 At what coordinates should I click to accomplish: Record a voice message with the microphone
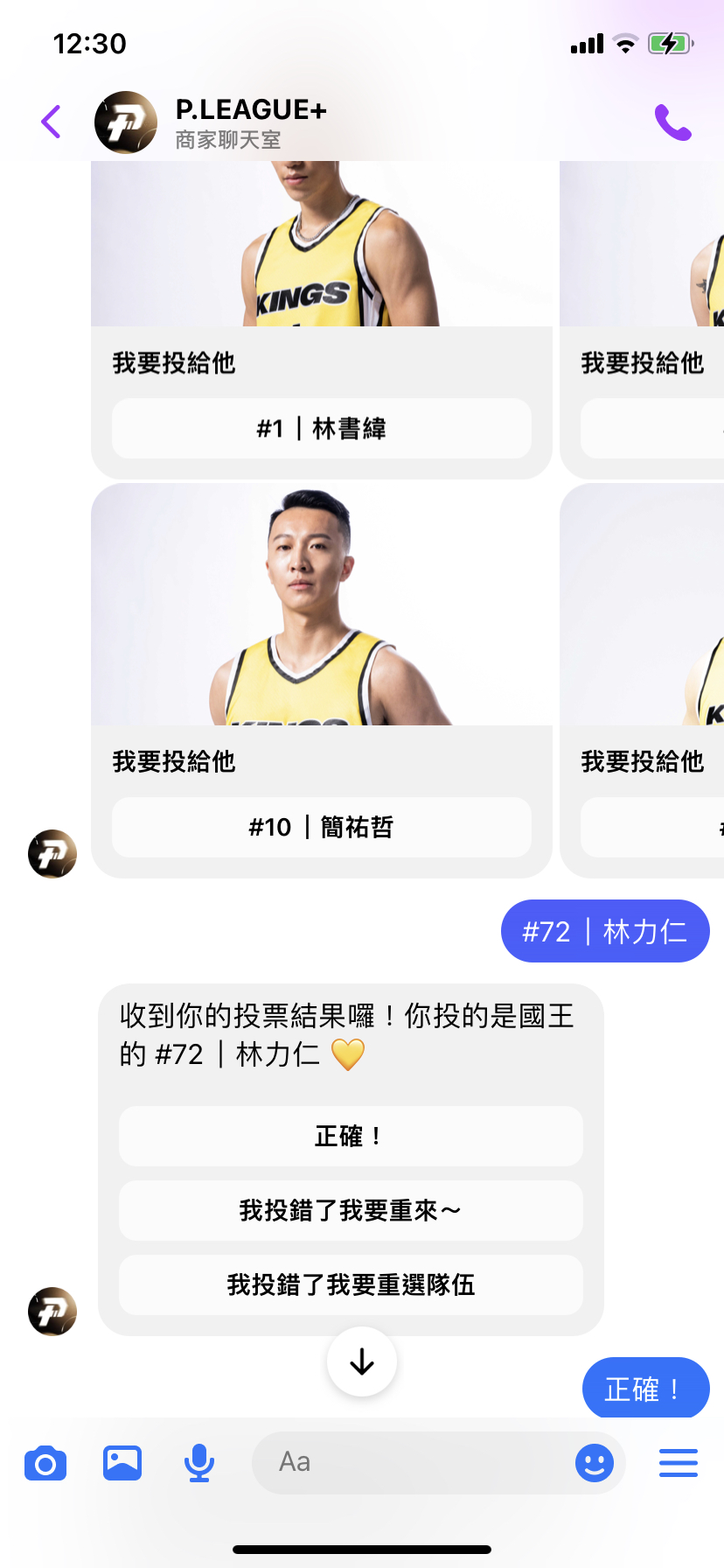(x=199, y=1463)
